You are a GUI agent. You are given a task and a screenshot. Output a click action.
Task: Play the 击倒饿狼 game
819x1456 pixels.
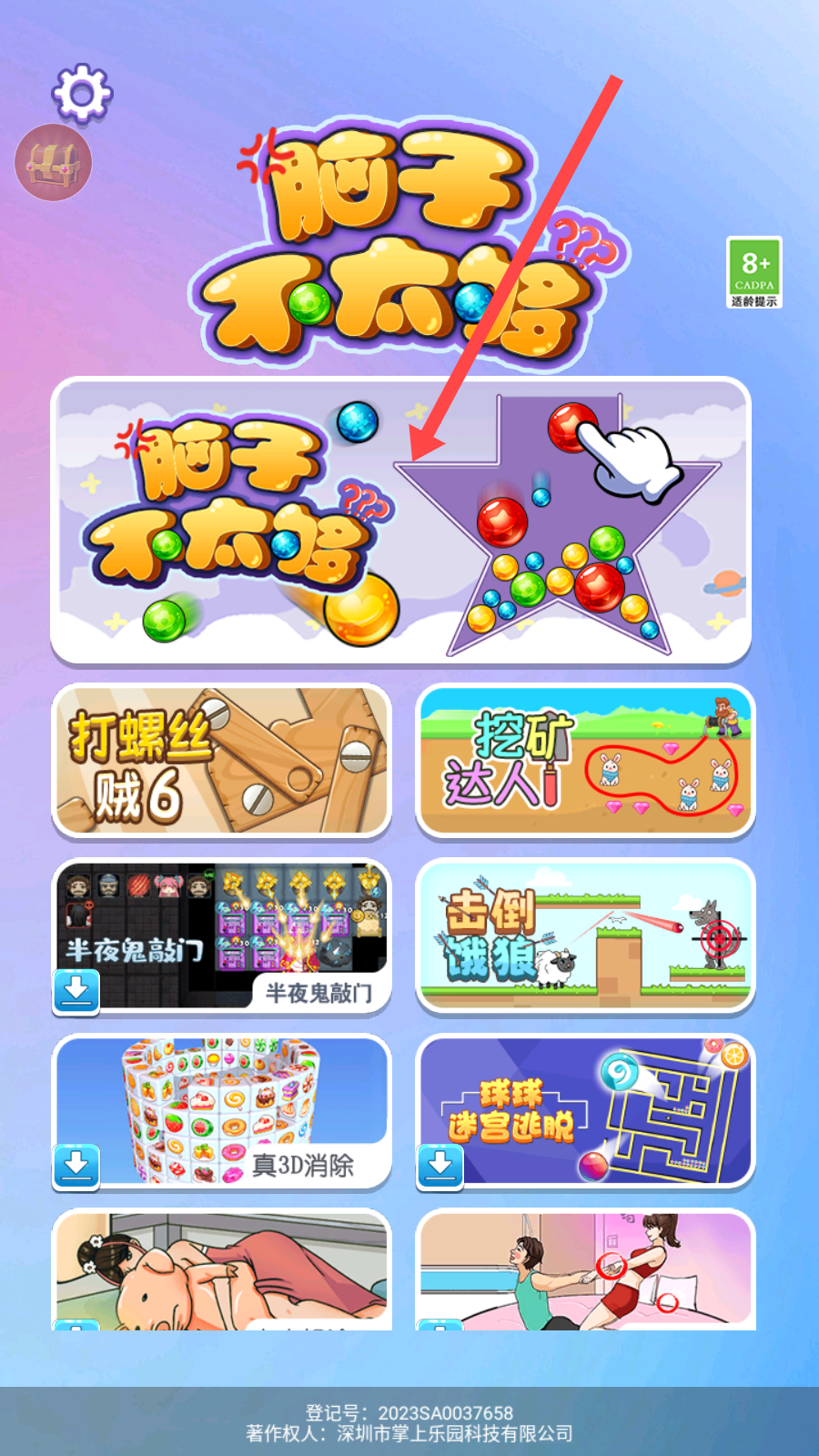point(585,935)
